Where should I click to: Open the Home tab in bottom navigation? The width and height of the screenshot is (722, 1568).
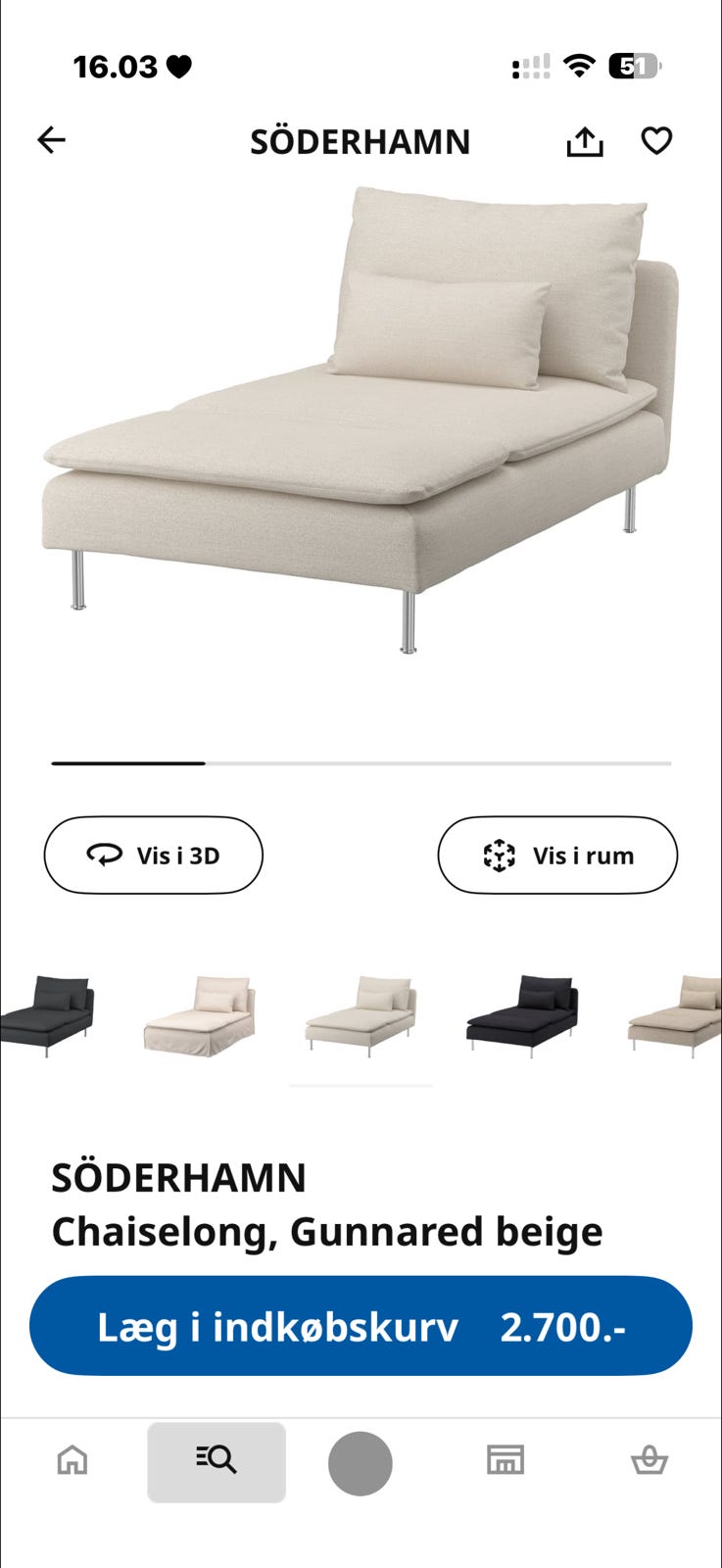[x=72, y=1462]
